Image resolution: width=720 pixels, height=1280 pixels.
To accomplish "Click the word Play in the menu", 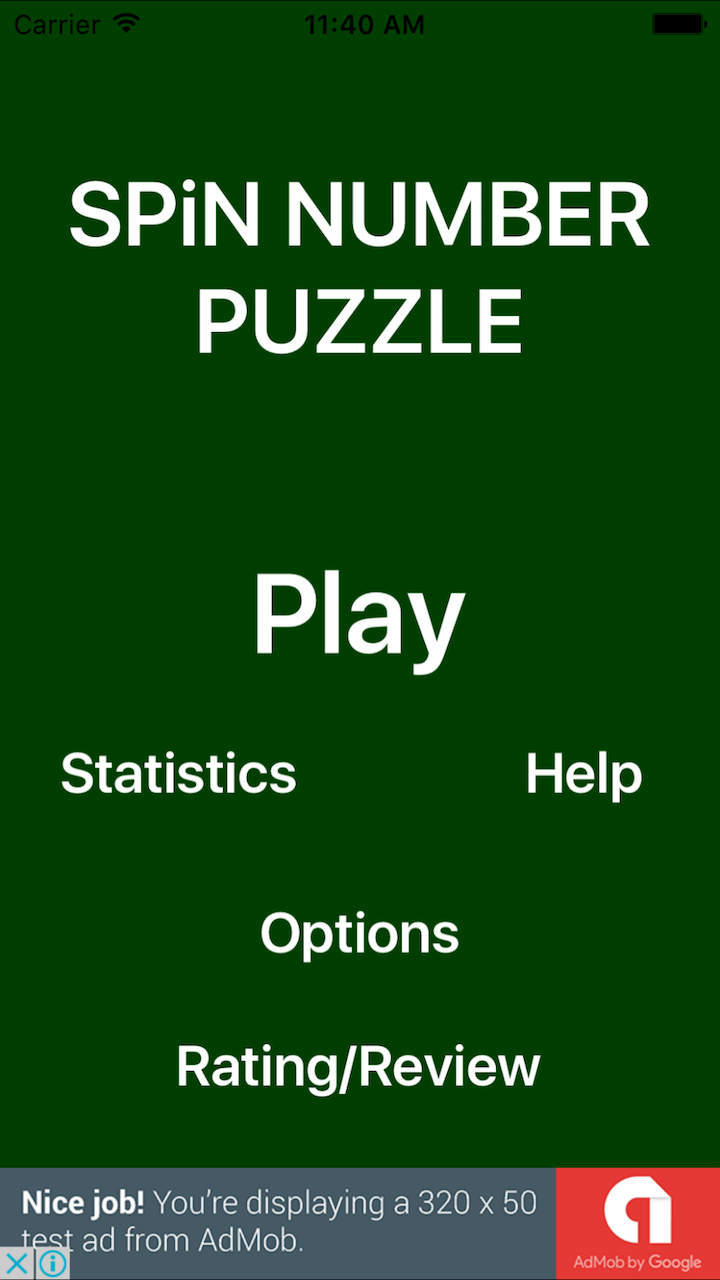I will point(359,618).
